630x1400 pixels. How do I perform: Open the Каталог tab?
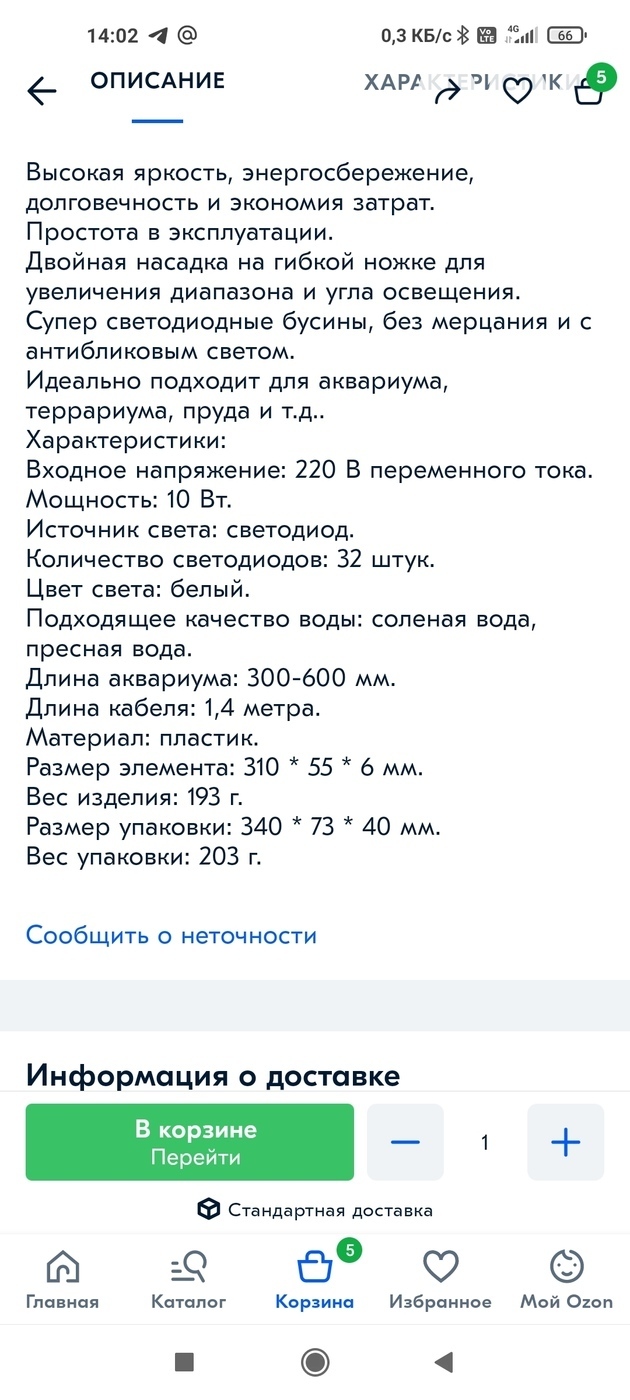189,1280
